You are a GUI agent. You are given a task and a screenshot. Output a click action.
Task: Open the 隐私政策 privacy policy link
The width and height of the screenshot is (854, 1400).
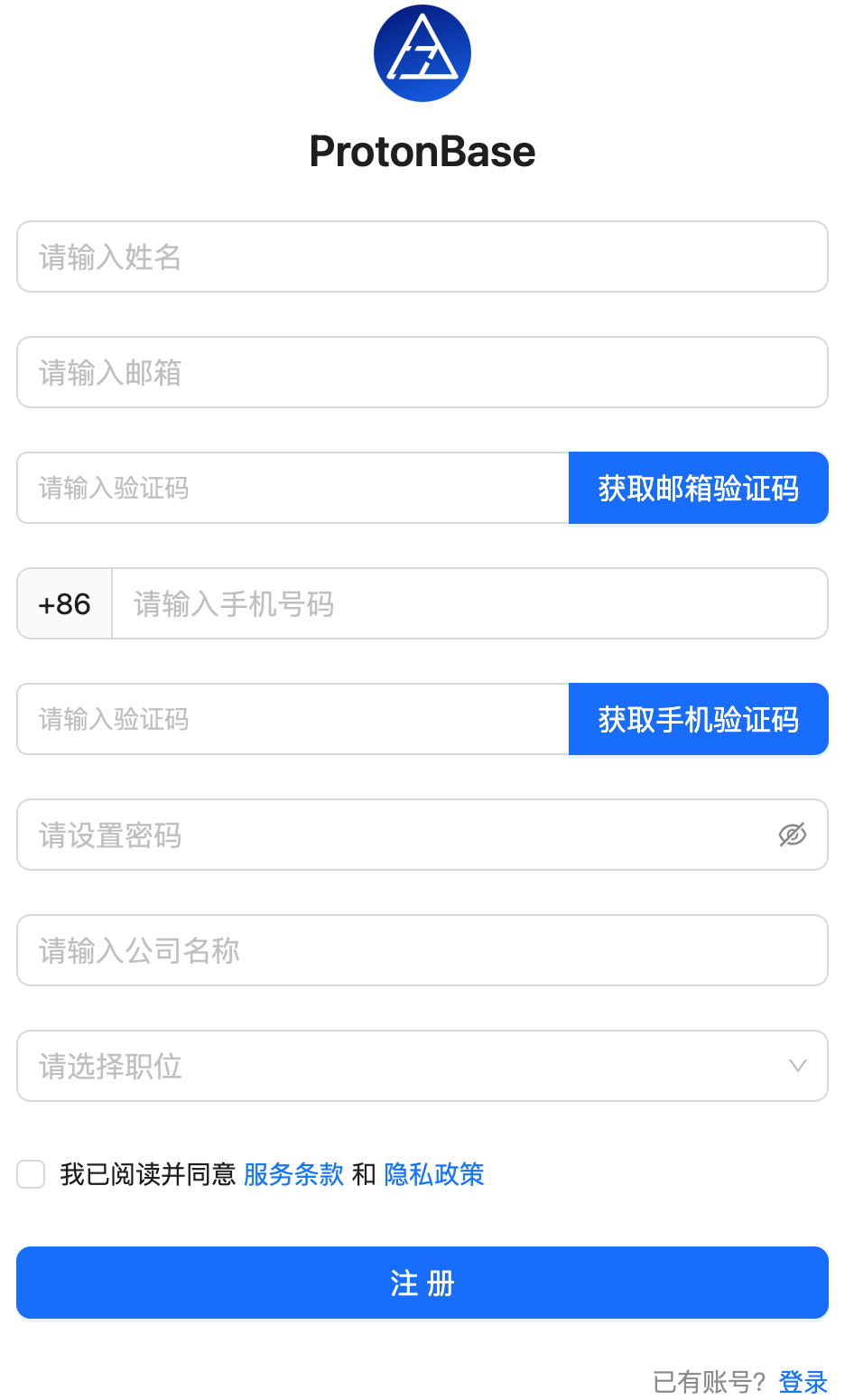pos(434,1174)
